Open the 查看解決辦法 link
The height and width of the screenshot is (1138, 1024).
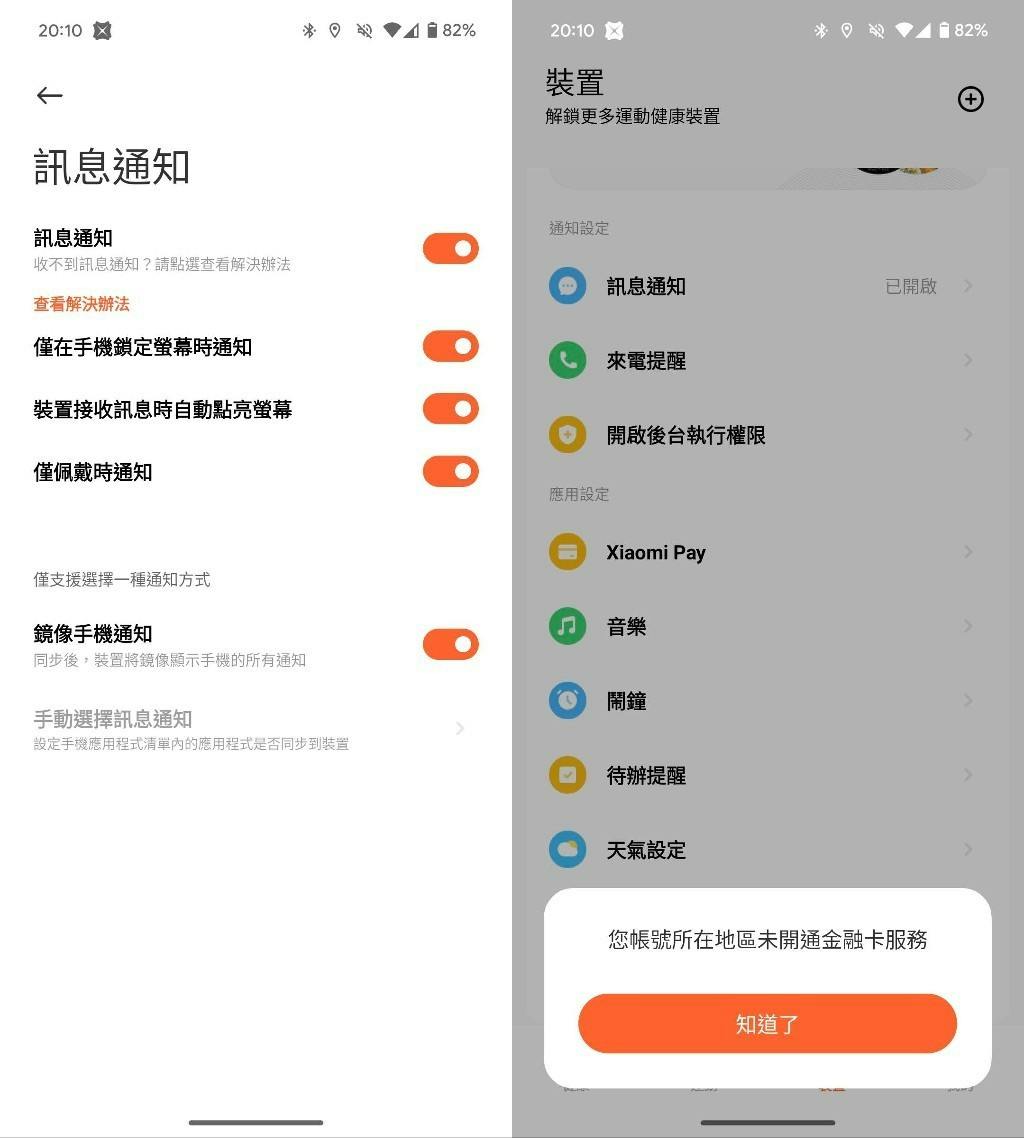pos(81,304)
